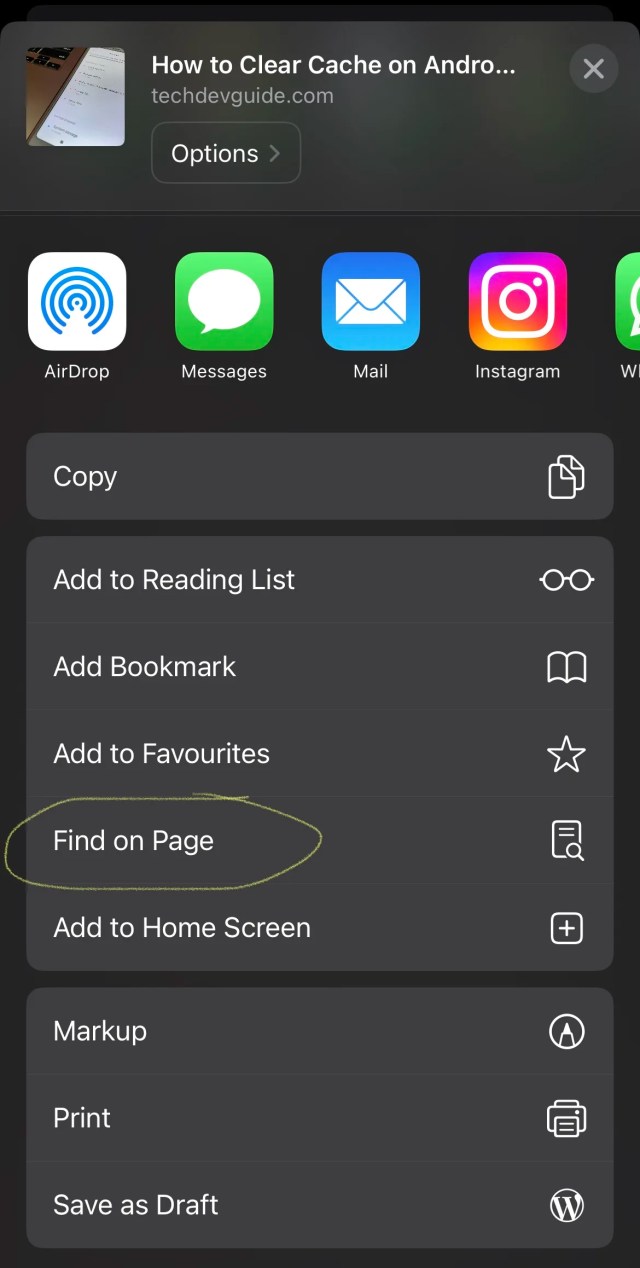Select Add to Home Screen

[320, 928]
